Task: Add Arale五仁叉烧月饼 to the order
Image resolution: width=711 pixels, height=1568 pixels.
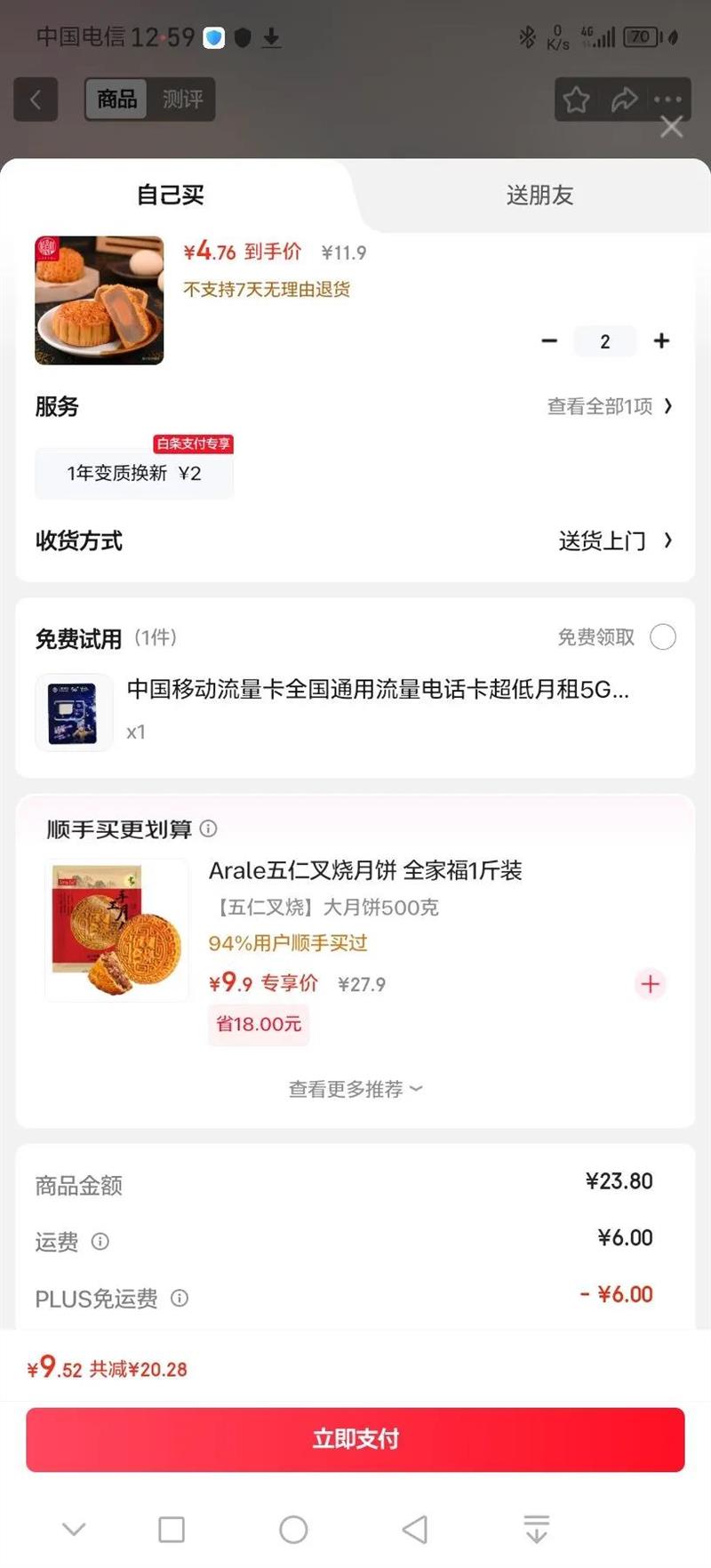Action: (x=651, y=984)
